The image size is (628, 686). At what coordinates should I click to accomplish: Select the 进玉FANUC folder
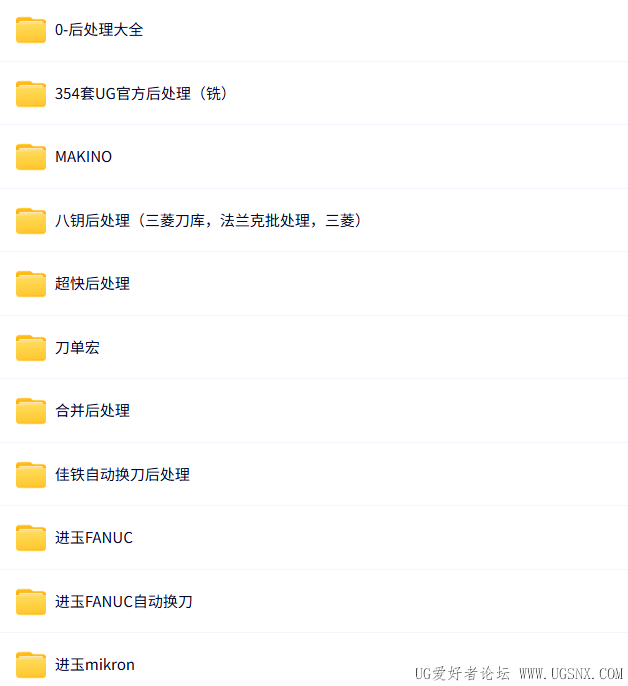(93, 538)
